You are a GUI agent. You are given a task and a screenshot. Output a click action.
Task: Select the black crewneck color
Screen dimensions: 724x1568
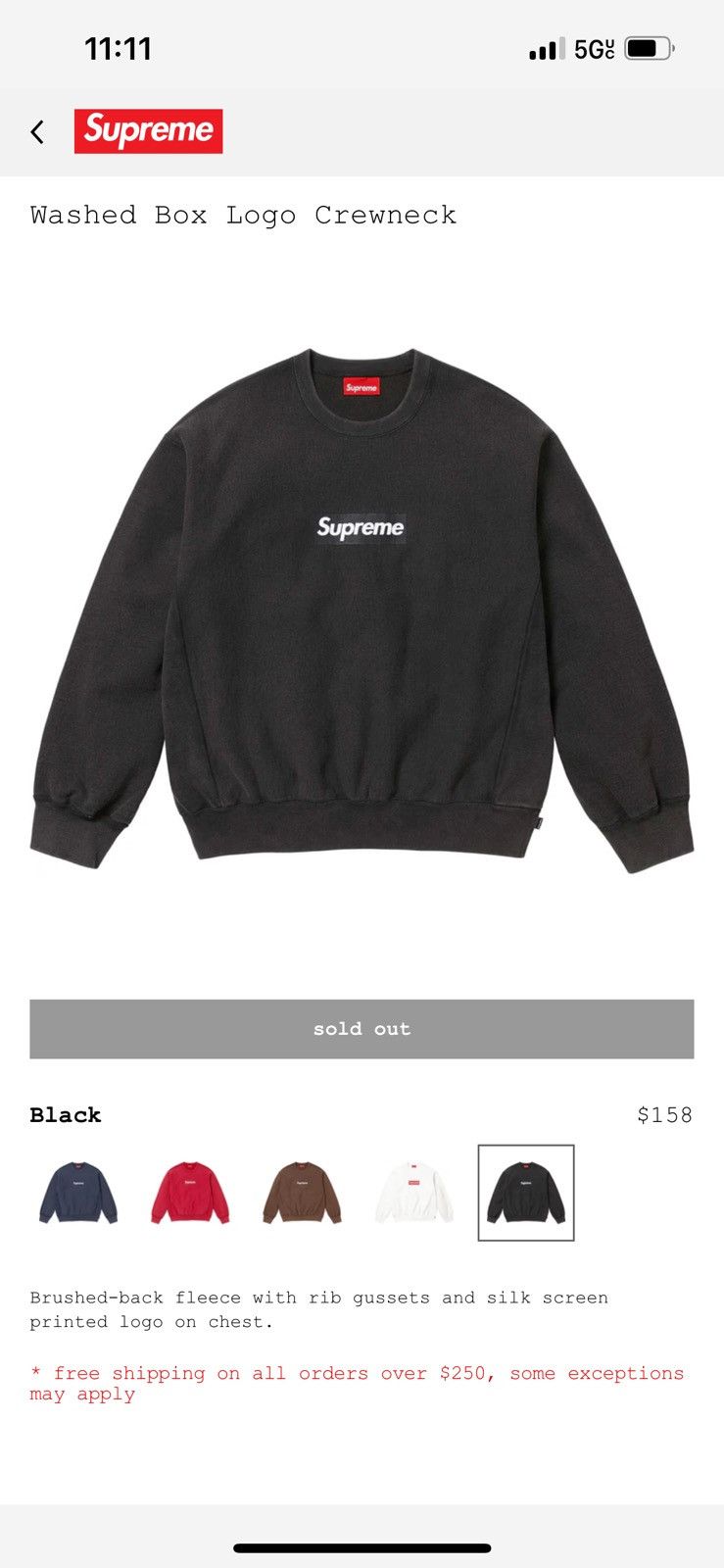click(x=526, y=1193)
